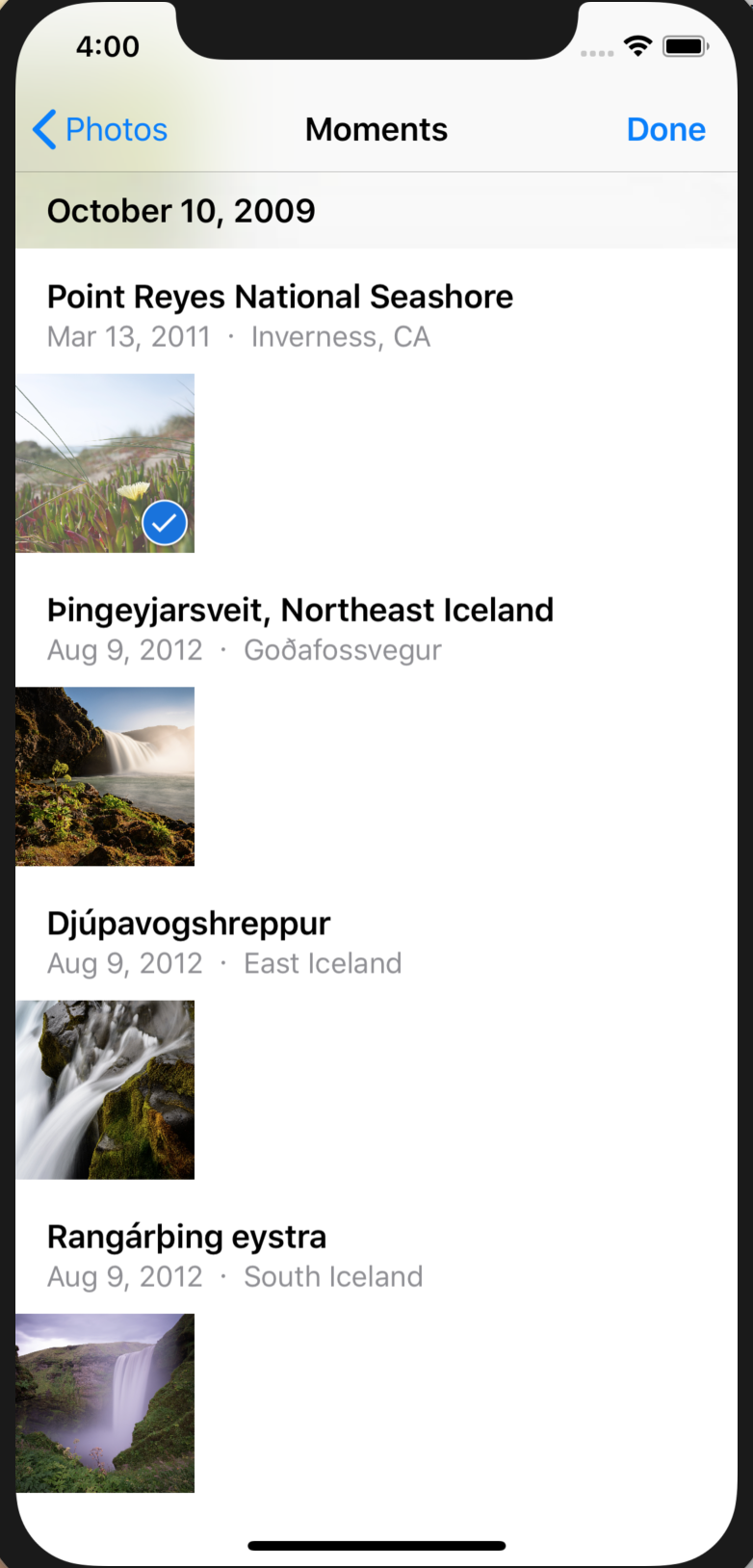Tap the home indicator bar at bottom
753x1568 pixels.
pos(376,1536)
